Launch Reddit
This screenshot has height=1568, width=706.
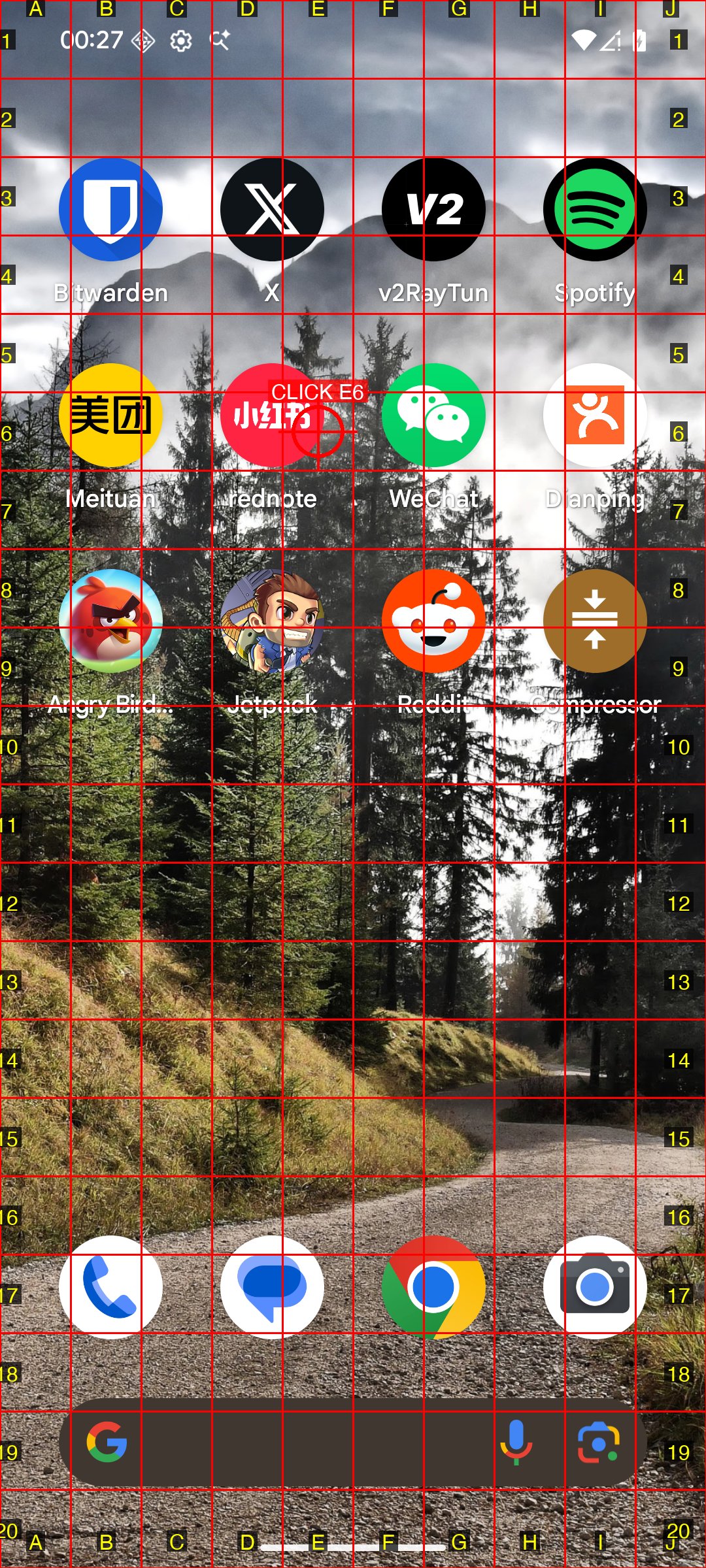(x=433, y=621)
